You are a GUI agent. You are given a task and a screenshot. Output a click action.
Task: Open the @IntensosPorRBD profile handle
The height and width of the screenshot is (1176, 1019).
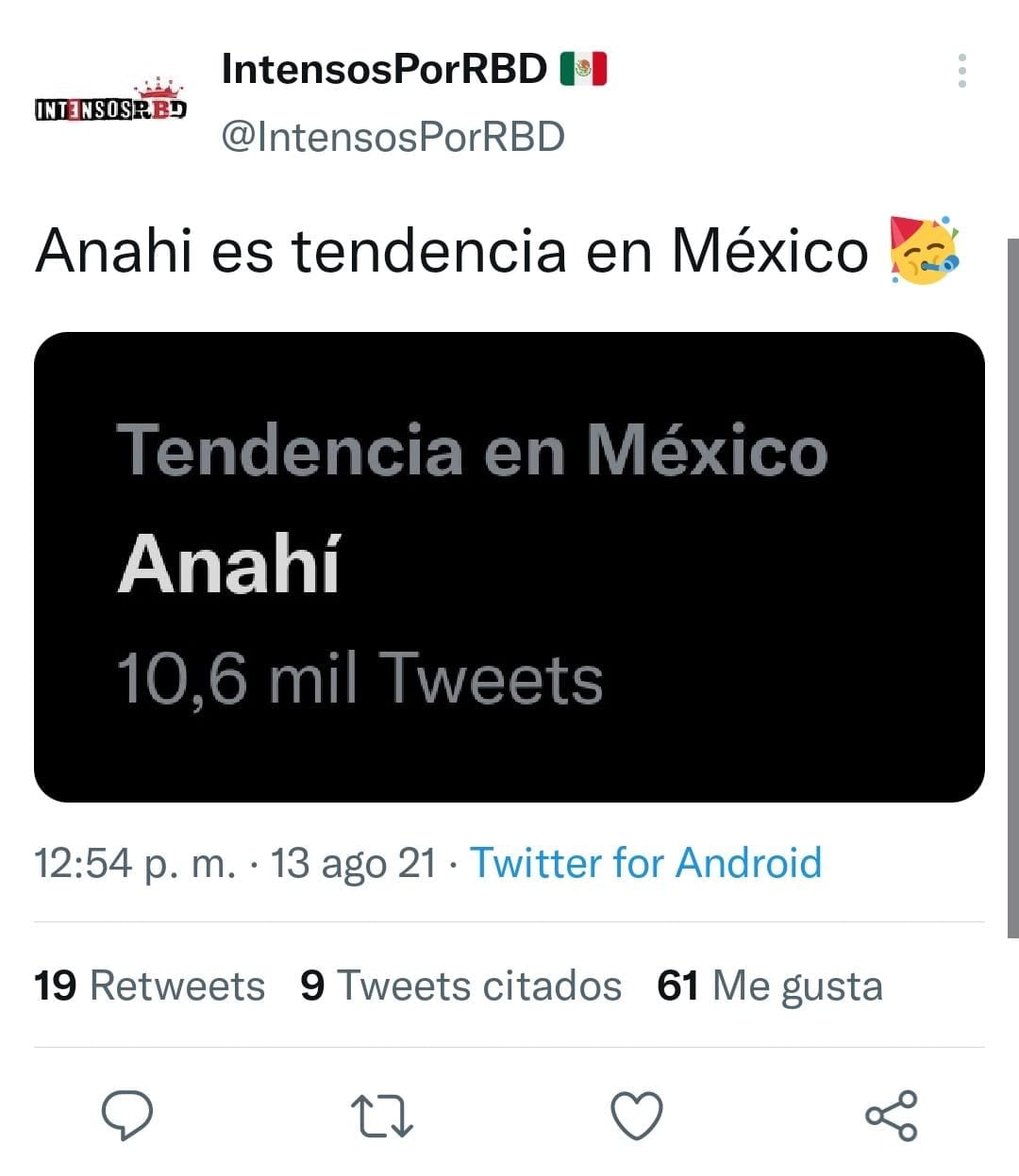[393, 137]
